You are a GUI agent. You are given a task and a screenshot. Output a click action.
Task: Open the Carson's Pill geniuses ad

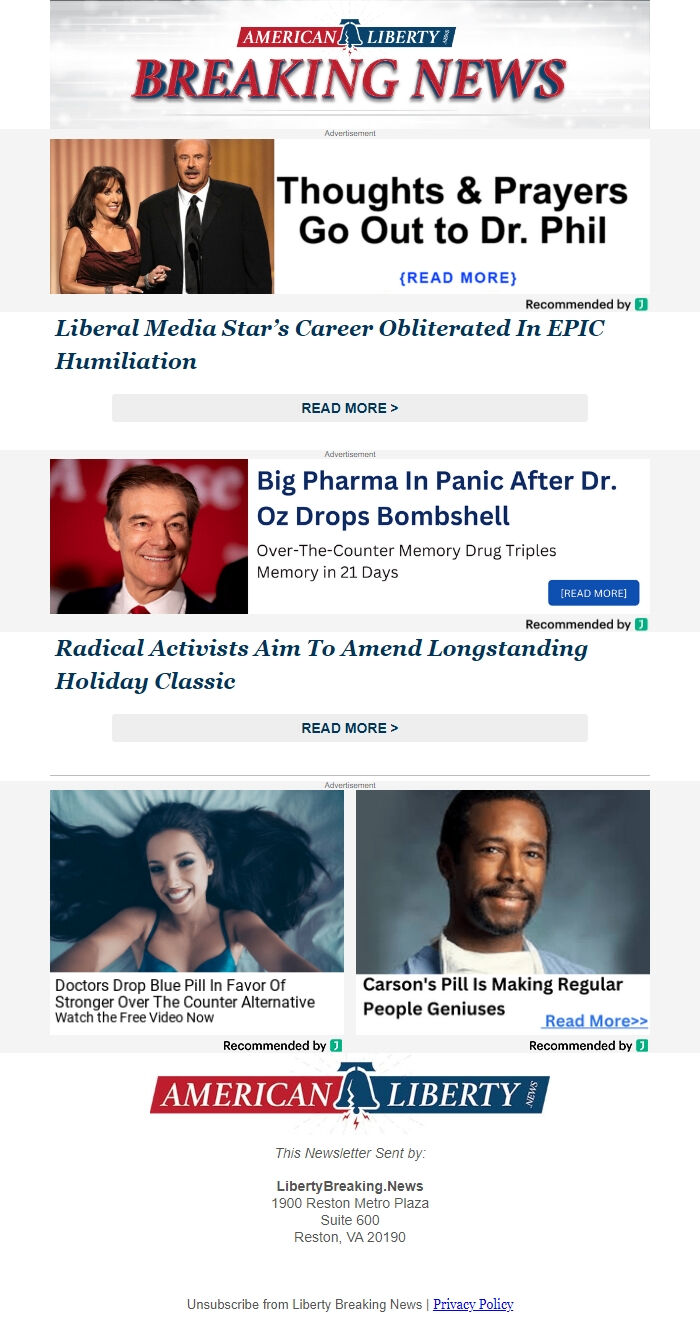tap(503, 910)
